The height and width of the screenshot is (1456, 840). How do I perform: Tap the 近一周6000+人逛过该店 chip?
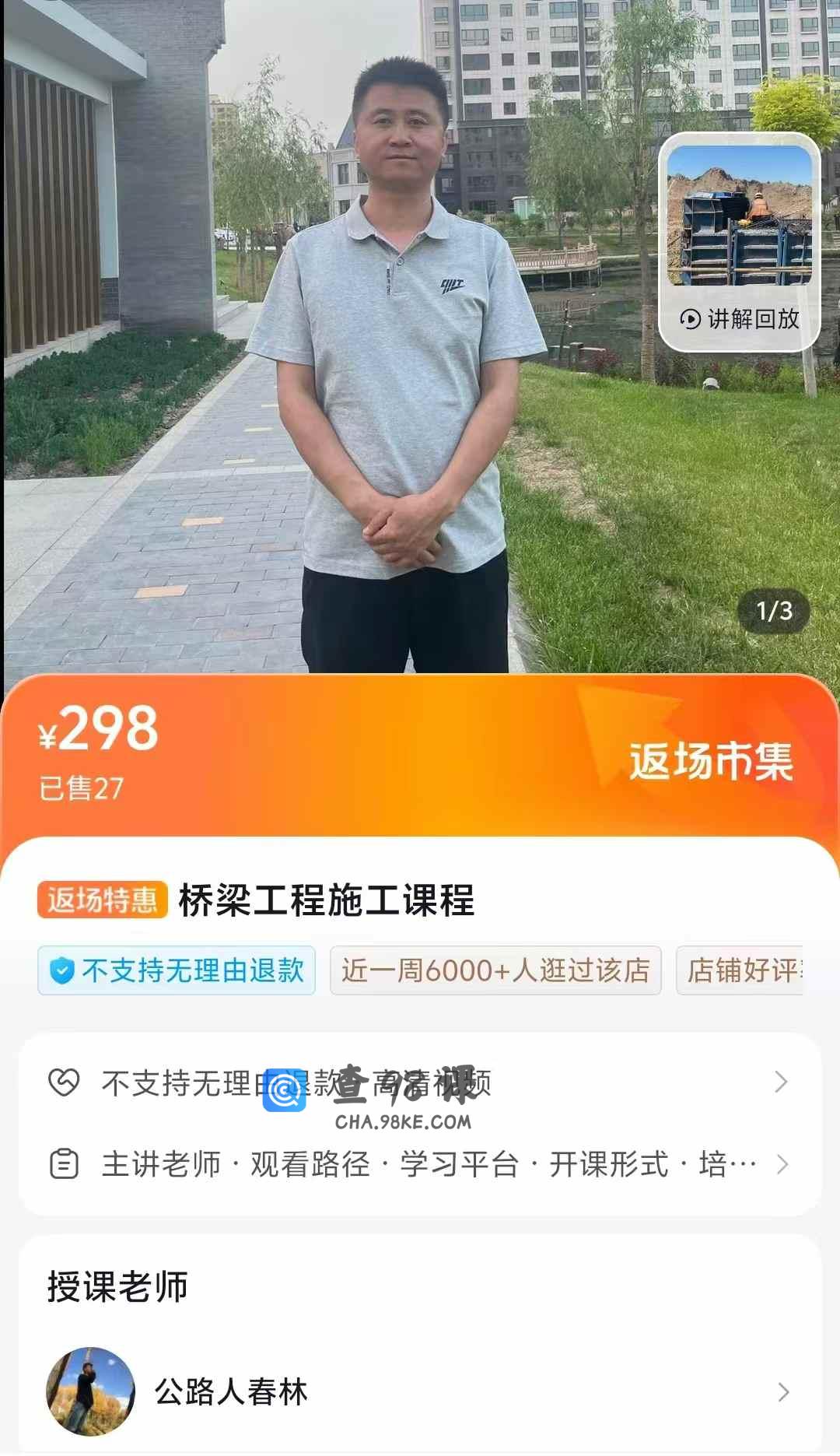[x=495, y=970]
